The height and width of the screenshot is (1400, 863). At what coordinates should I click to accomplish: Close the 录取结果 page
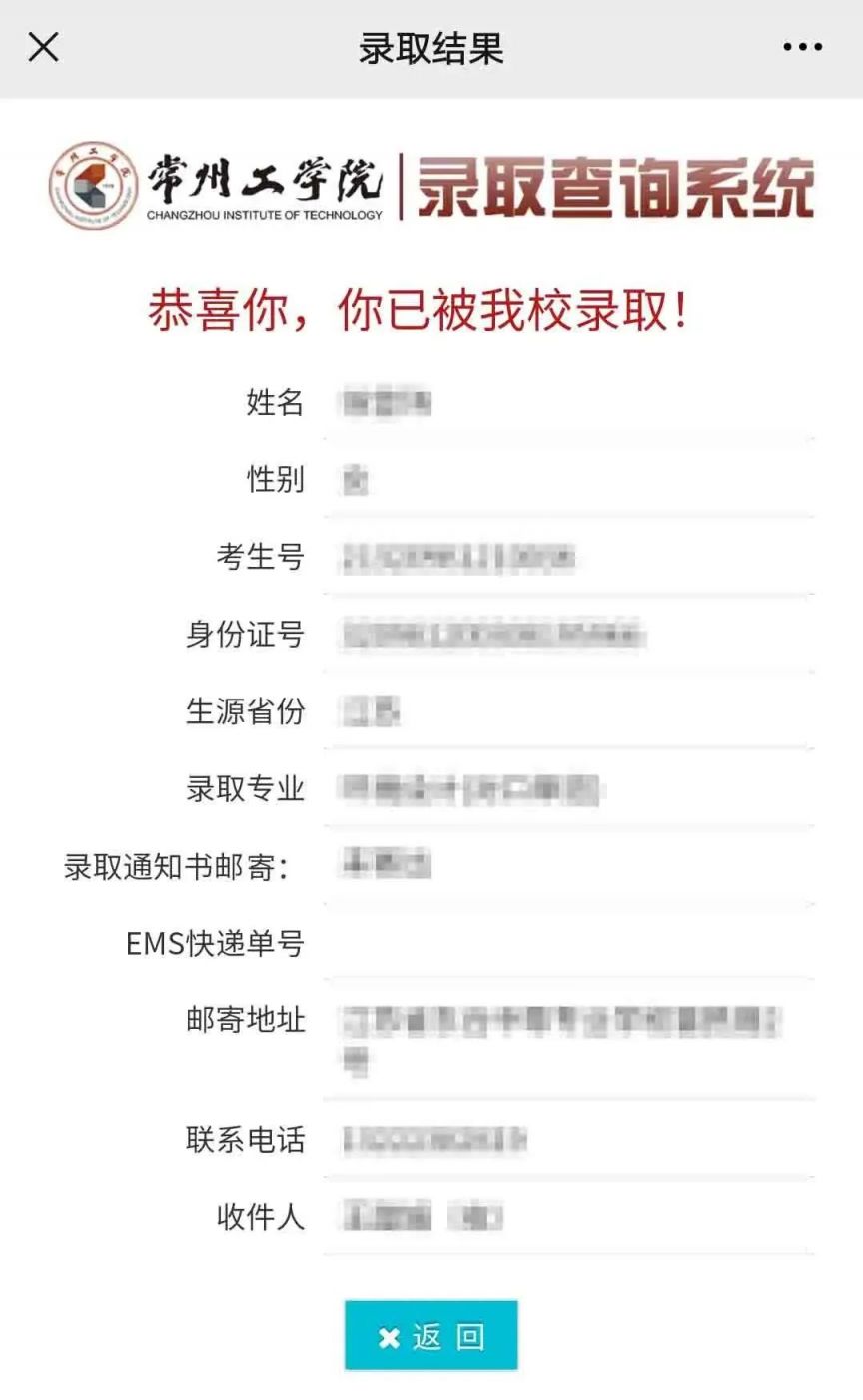point(44,46)
